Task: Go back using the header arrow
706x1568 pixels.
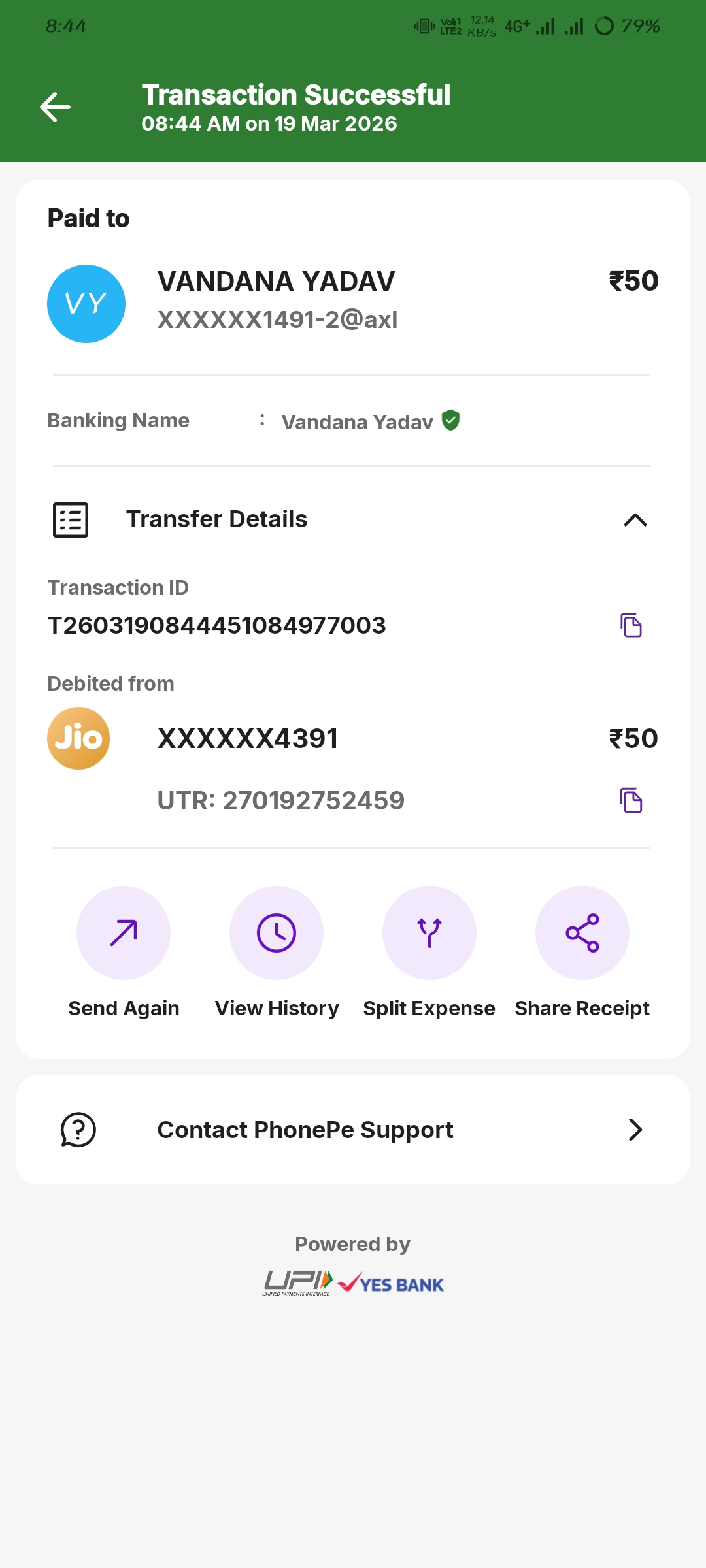Action: click(x=56, y=107)
